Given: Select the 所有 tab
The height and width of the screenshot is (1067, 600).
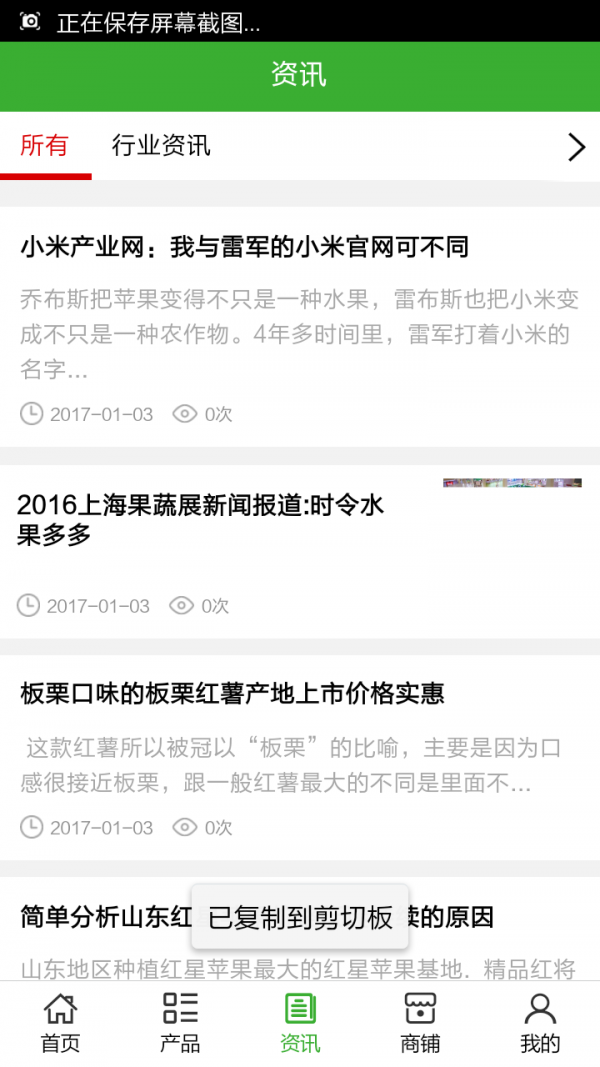Looking at the screenshot, I should [x=45, y=146].
